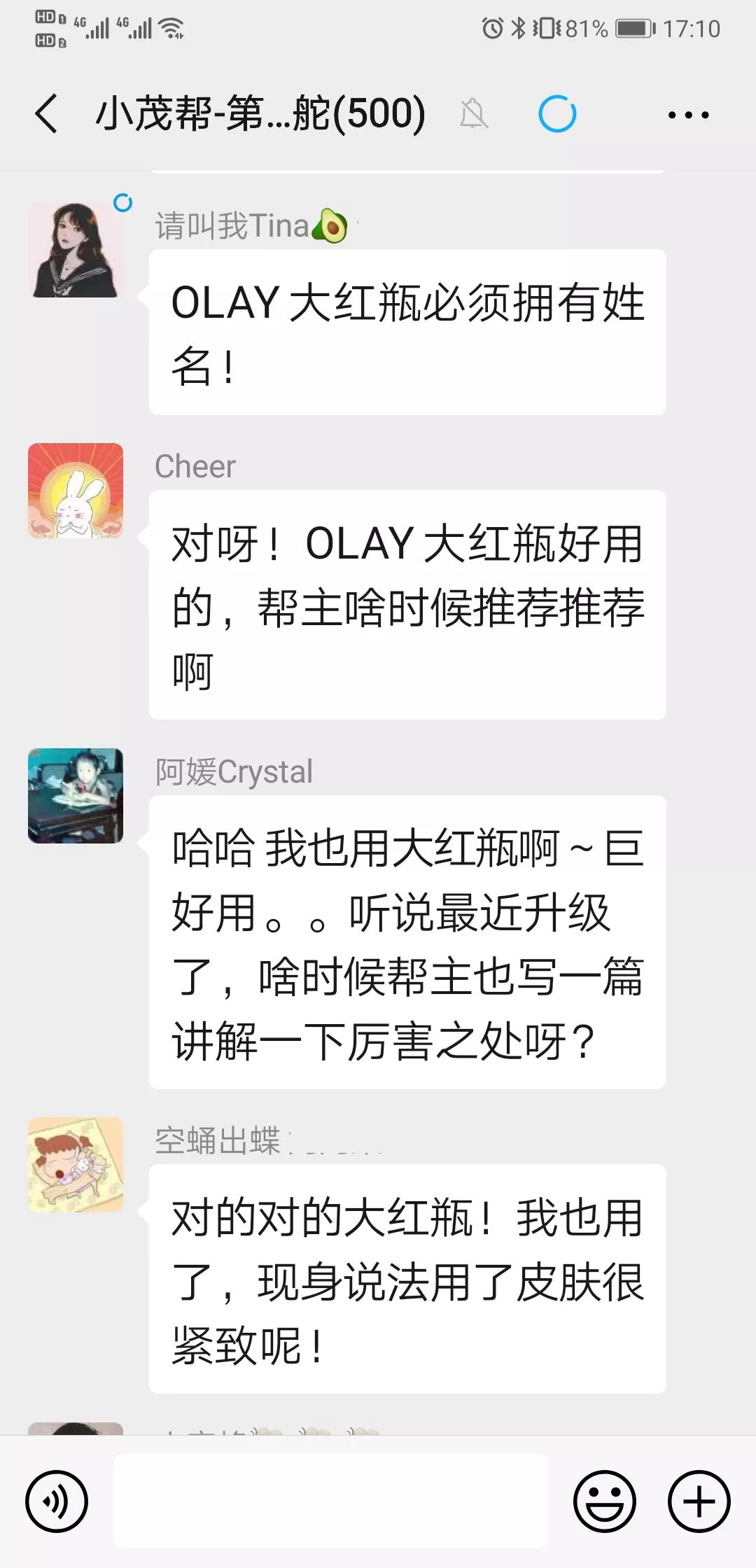
Task: Open 阿媛Crystal's avatar profile
Action: (76, 796)
